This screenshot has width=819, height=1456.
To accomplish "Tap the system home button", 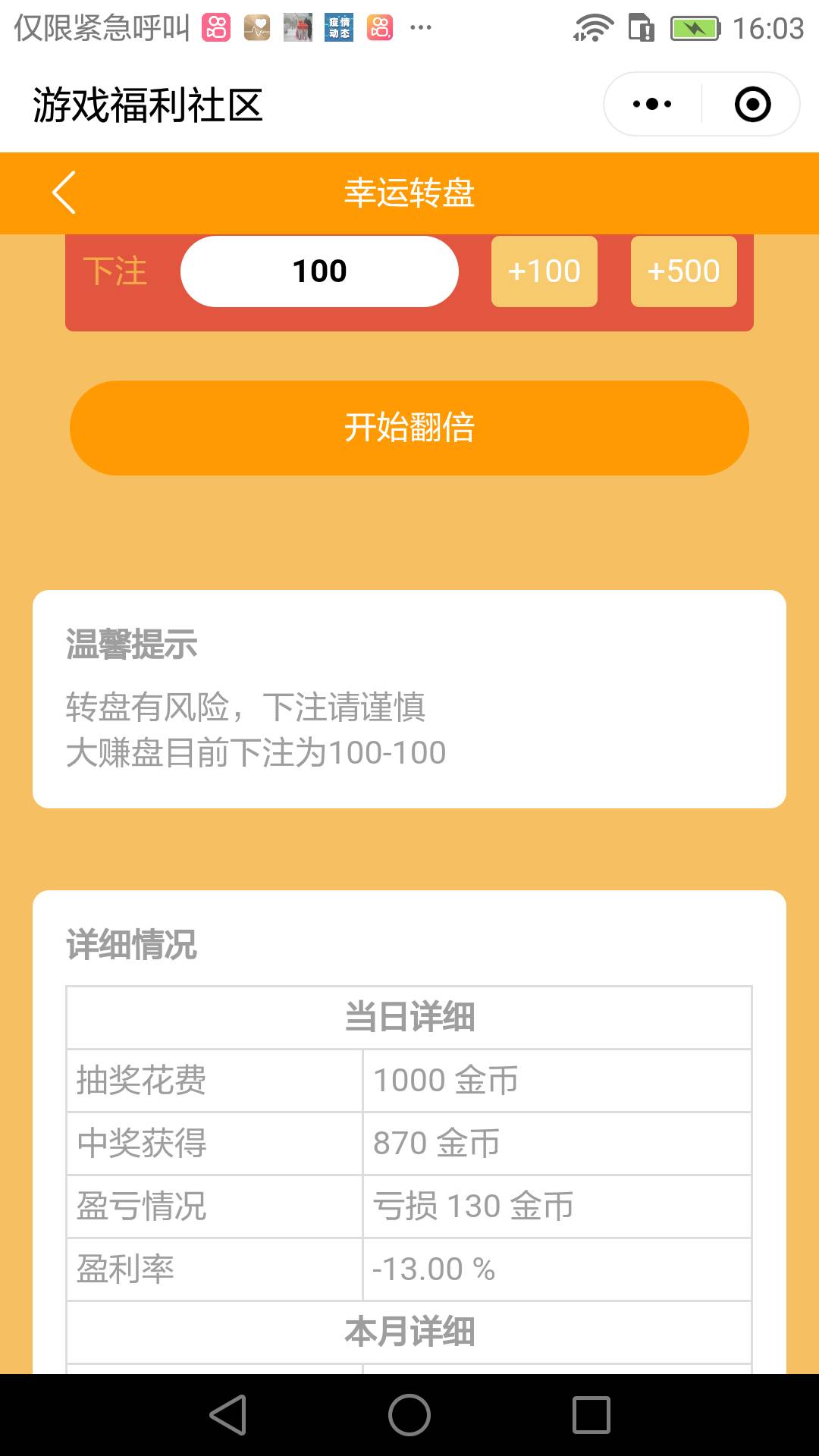I will coord(409,1415).
